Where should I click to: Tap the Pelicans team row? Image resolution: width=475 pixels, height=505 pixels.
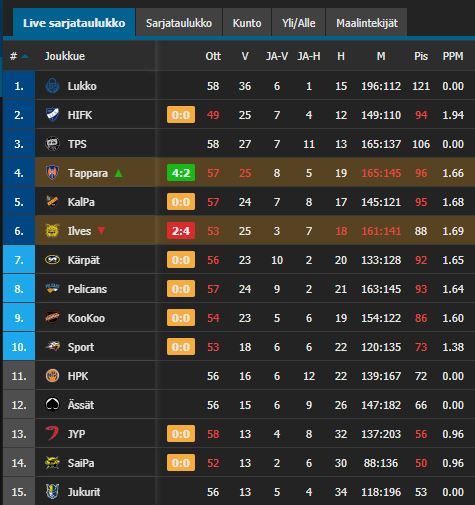[x=239, y=289]
